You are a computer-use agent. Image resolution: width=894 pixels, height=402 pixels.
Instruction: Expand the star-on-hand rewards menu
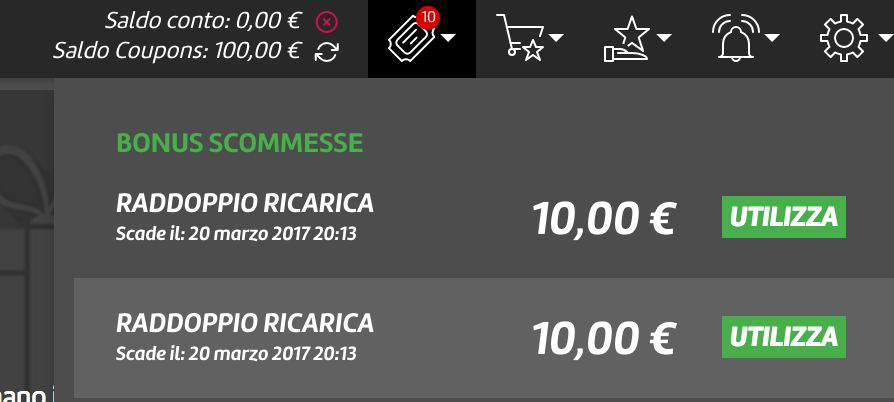click(x=636, y=38)
